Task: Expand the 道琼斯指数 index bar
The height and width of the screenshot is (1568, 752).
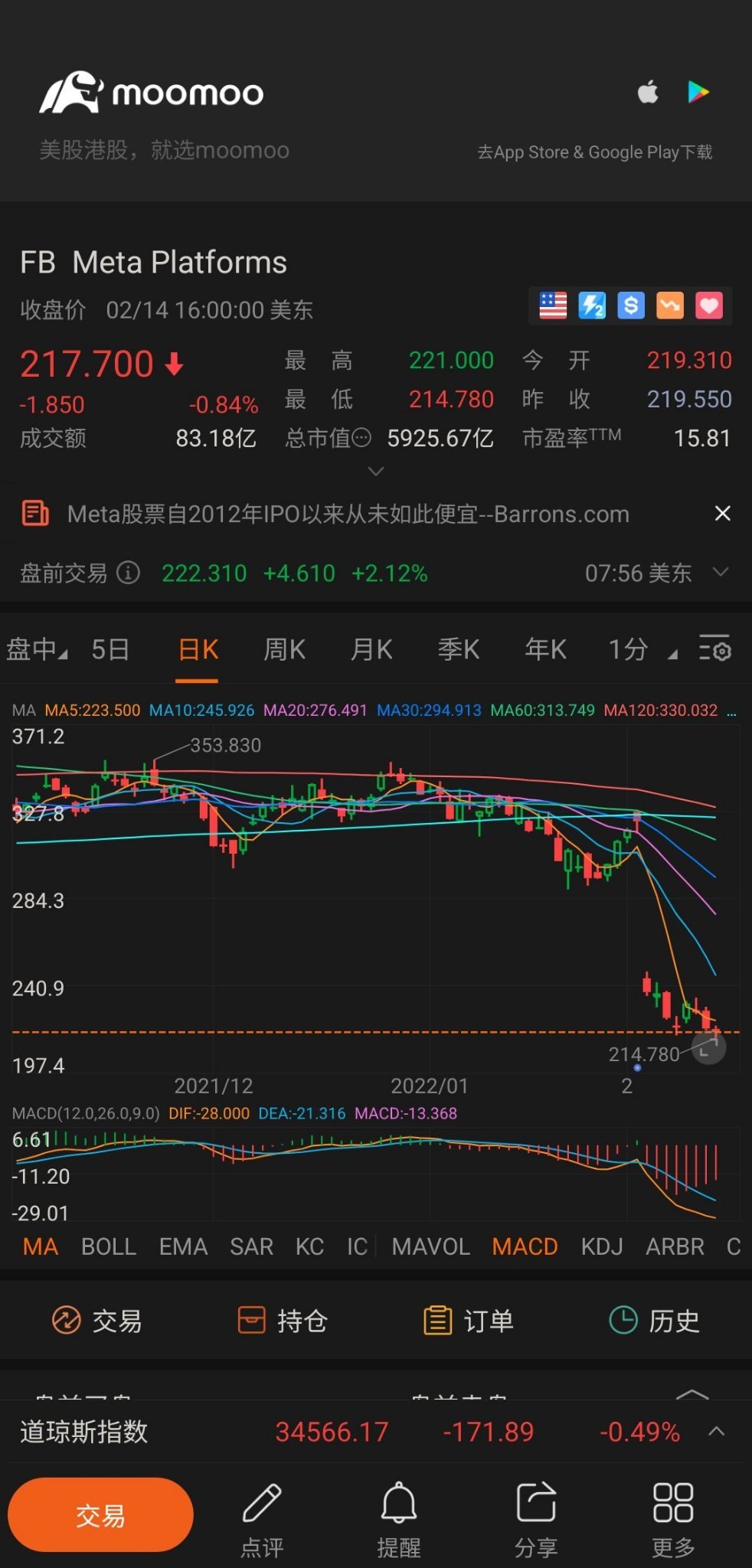Action: [x=717, y=1431]
